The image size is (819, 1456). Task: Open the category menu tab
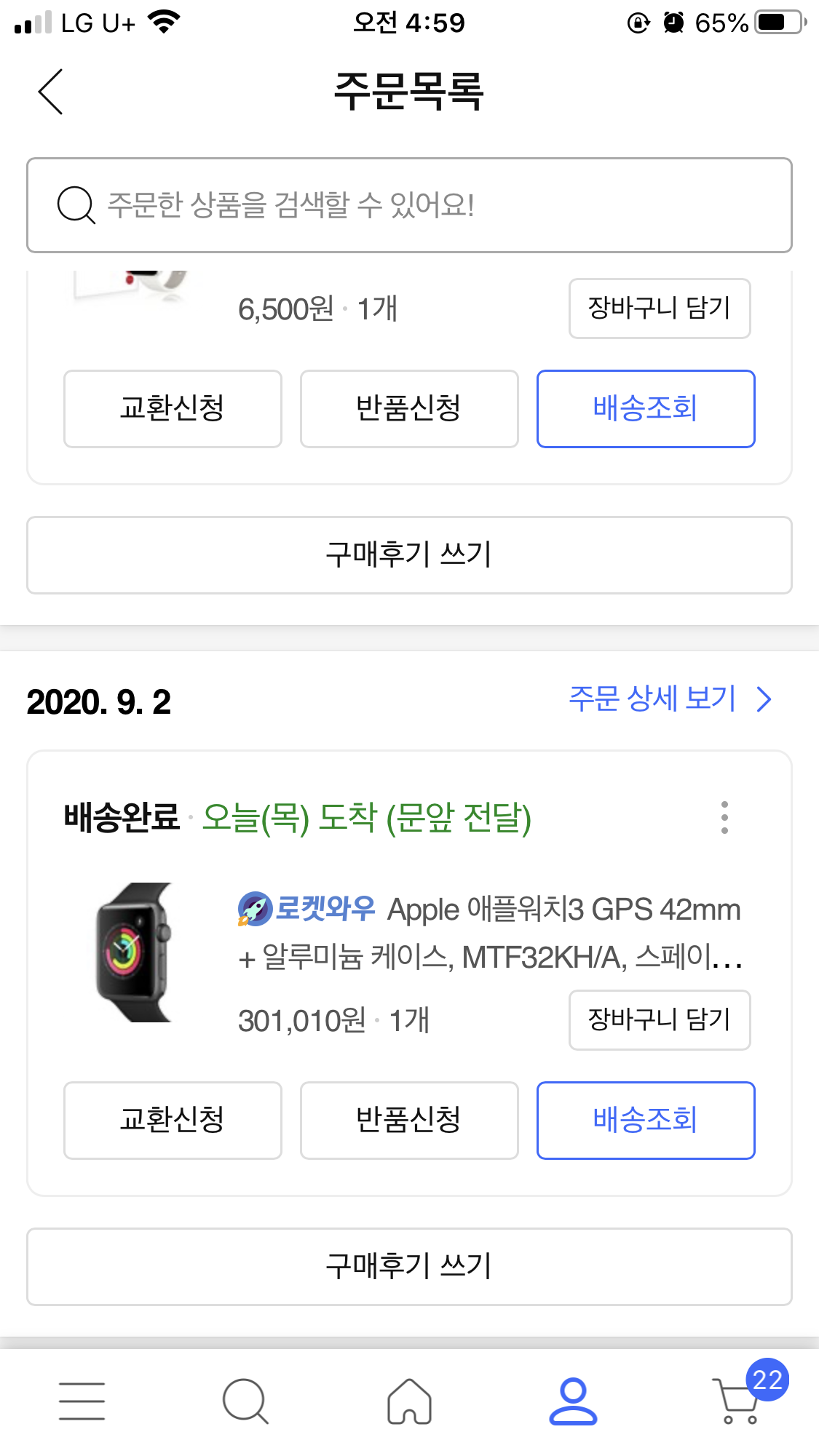(82, 1401)
